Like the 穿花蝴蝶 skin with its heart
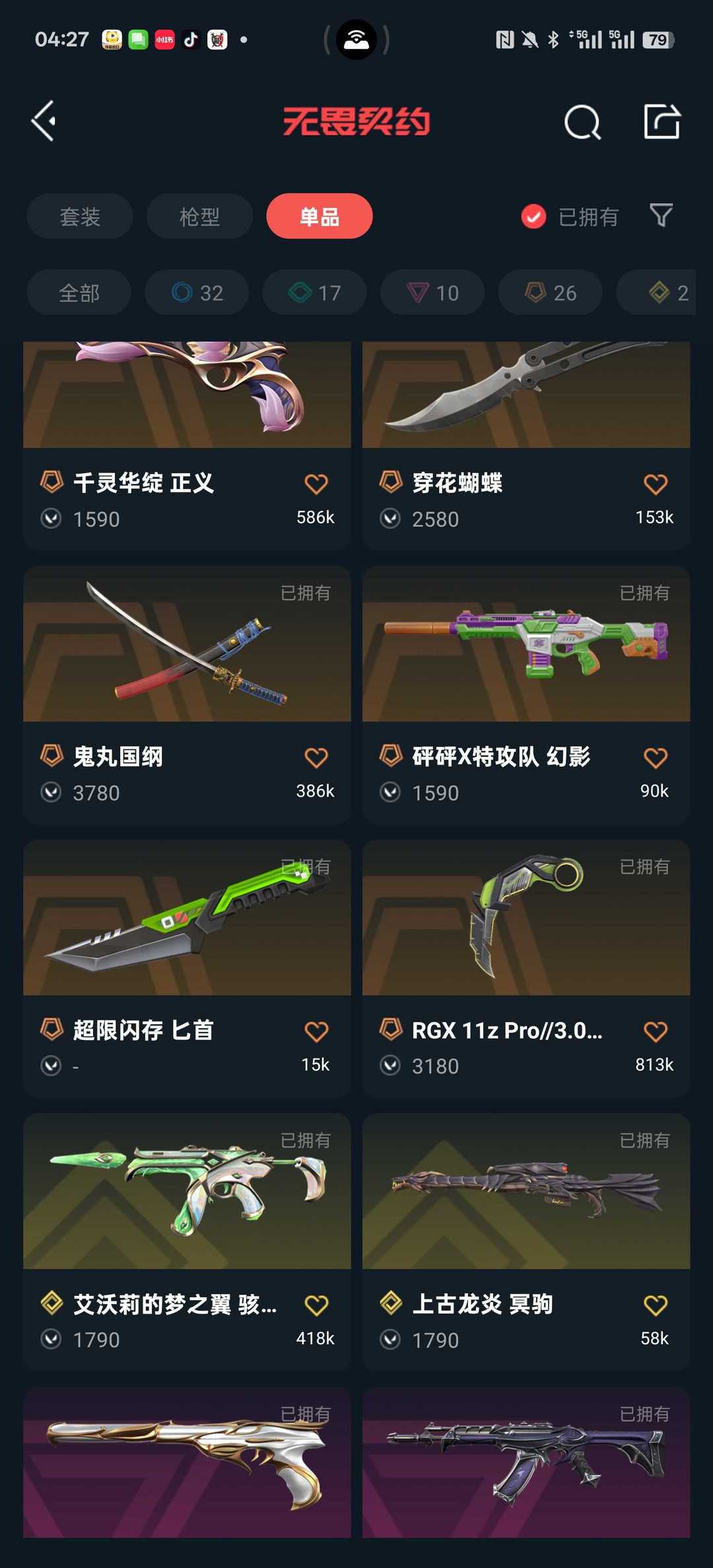Image resolution: width=713 pixels, height=1568 pixels. pos(656,484)
